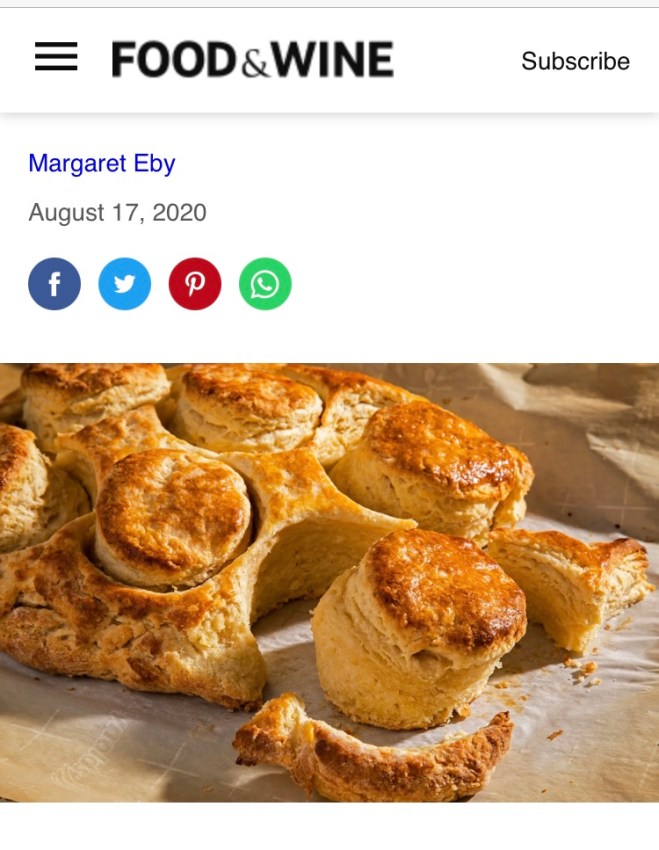
Task: Share the article on Twitter
Action: pos(124,284)
